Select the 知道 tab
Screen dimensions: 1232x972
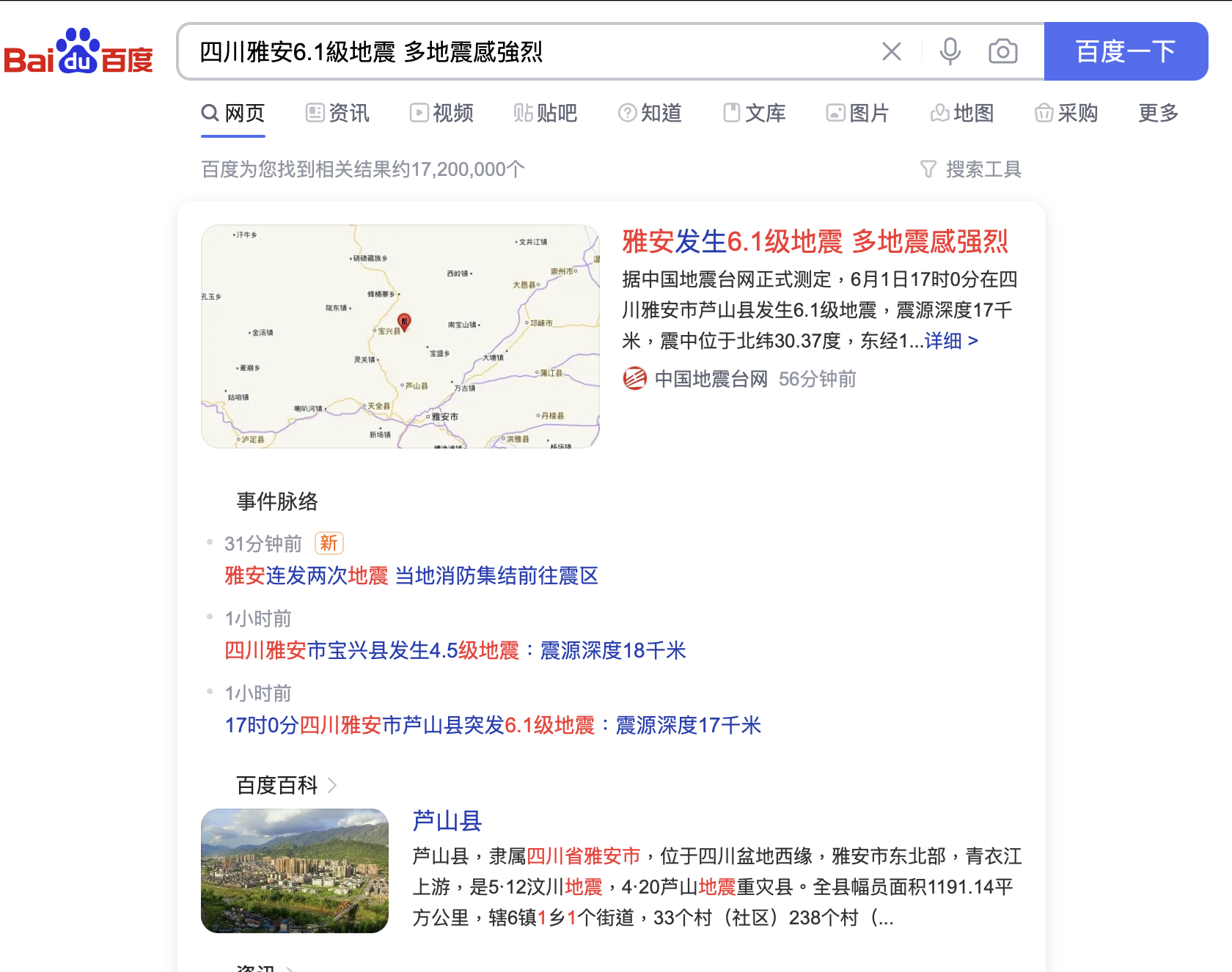(x=650, y=113)
